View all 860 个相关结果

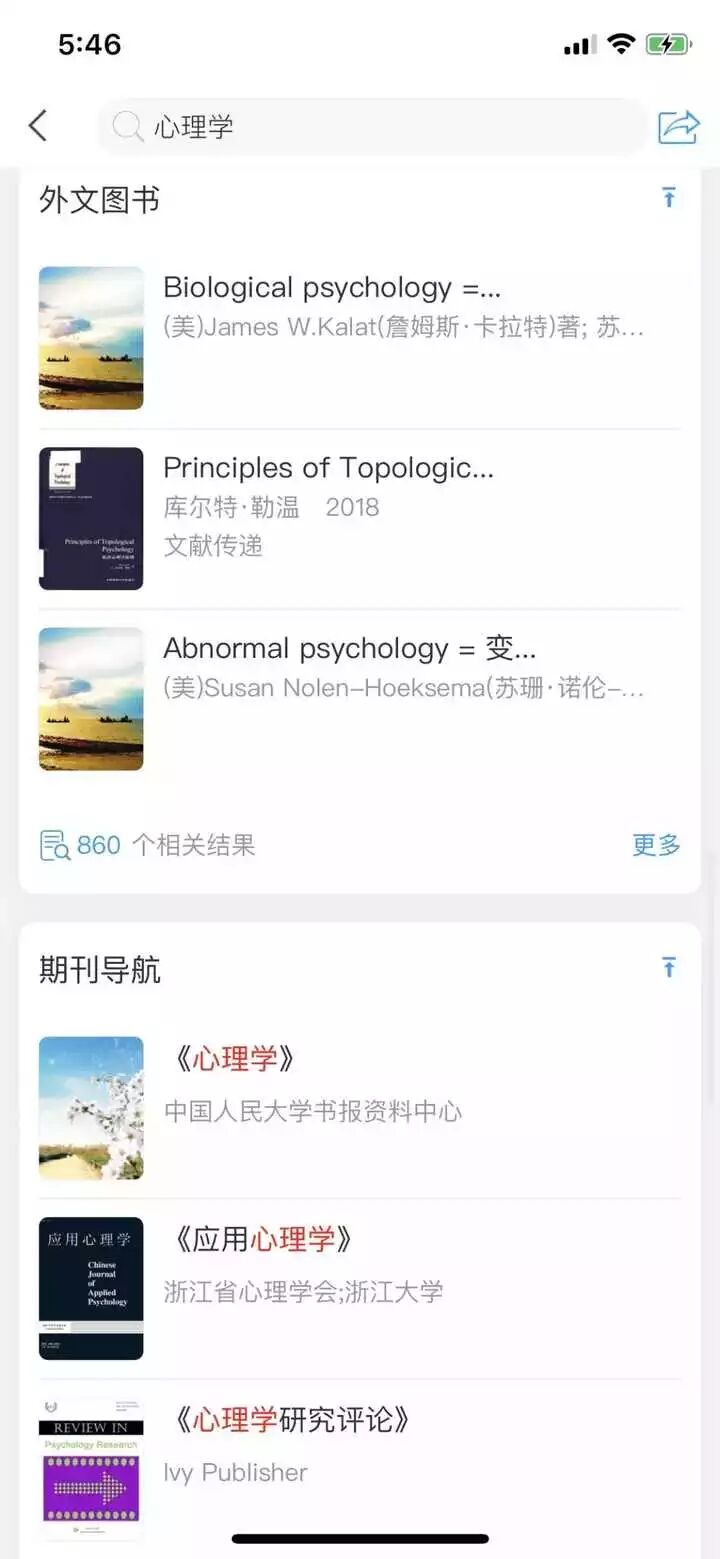pos(148,845)
